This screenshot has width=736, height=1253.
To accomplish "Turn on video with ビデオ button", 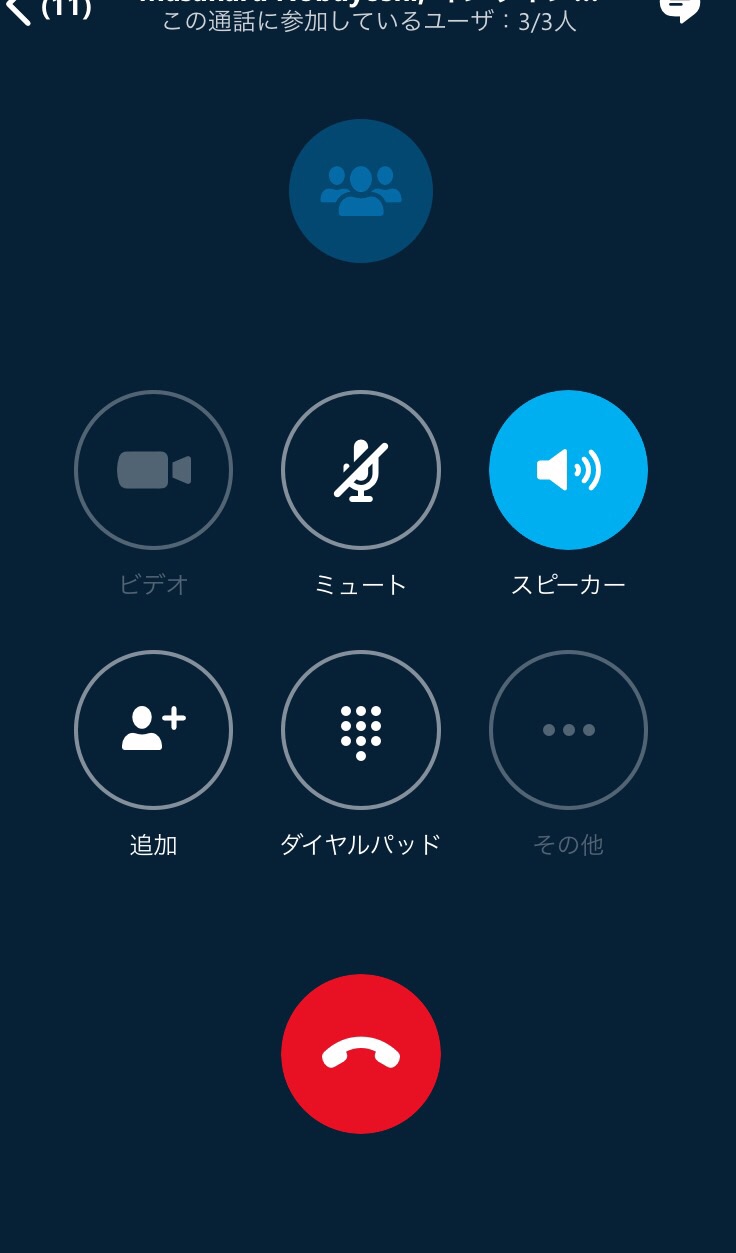I will (153, 470).
